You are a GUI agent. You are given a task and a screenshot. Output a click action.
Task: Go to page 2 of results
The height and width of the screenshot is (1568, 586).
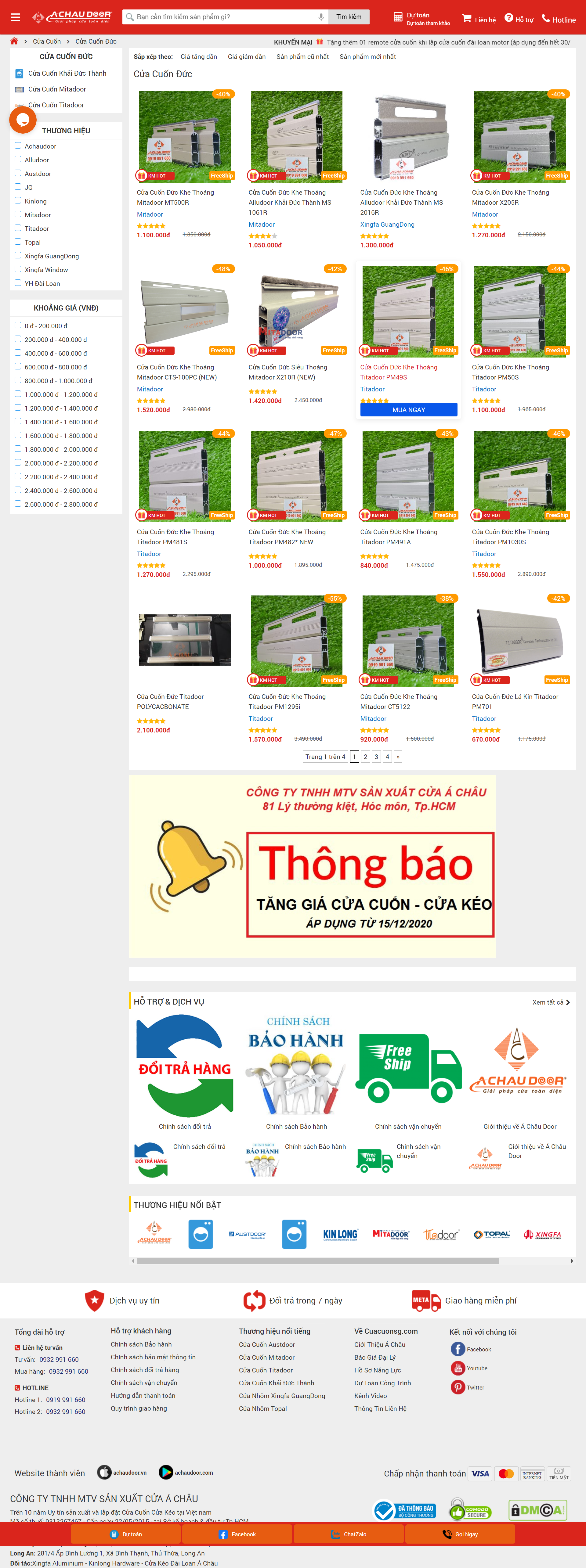(x=366, y=757)
